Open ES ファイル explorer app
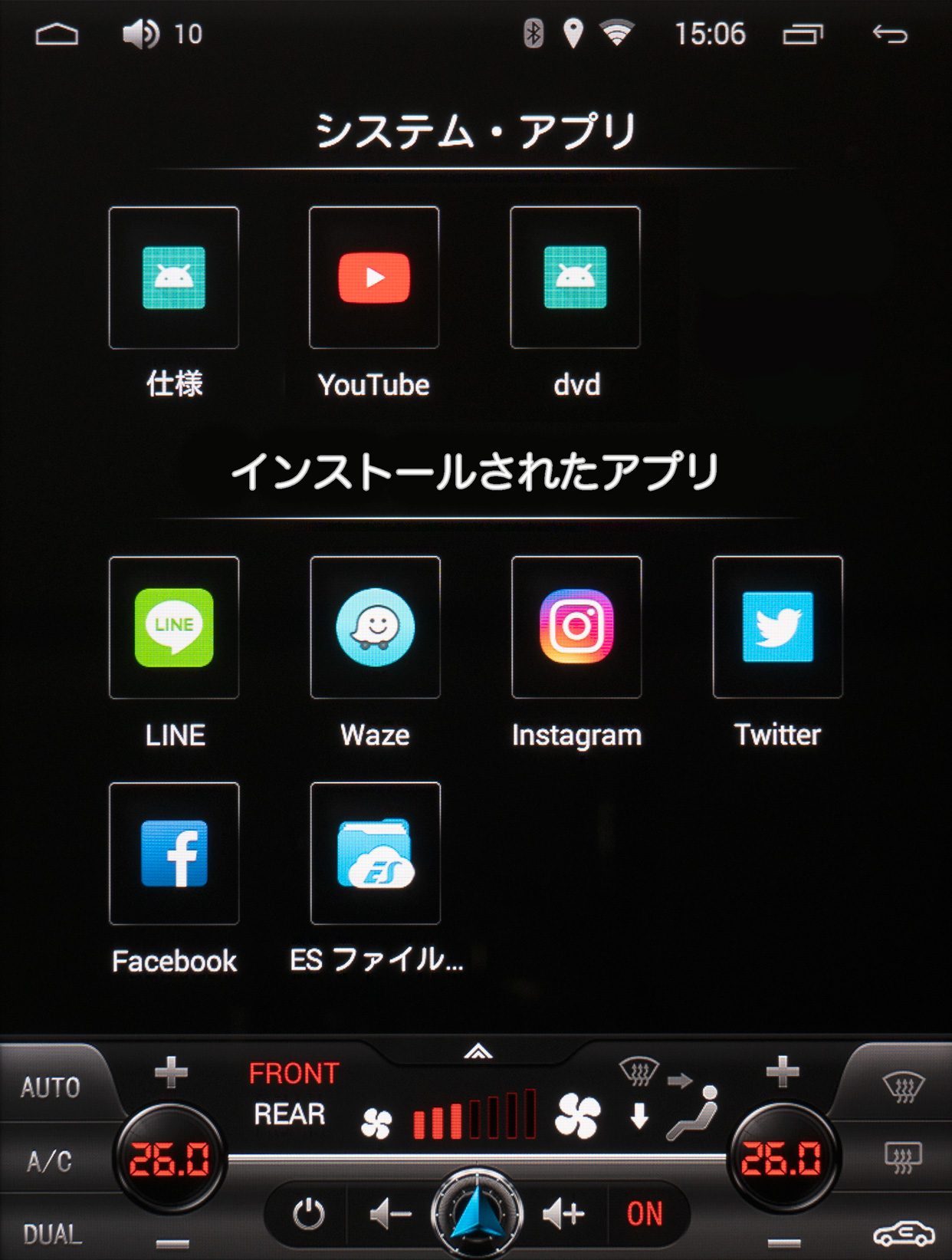The image size is (952, 1260). [375, 854]
